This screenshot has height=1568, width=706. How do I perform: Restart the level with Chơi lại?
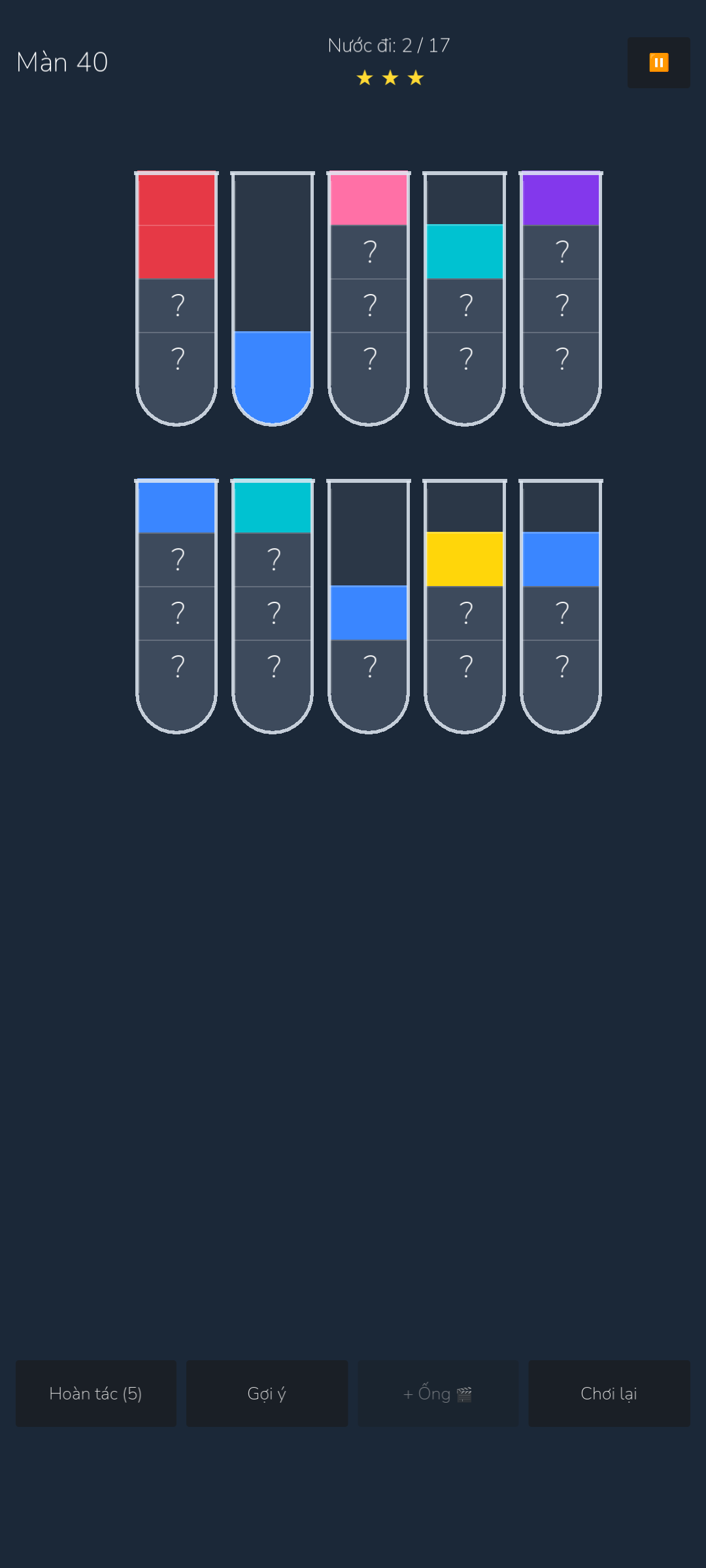(x=609, y=1394)
